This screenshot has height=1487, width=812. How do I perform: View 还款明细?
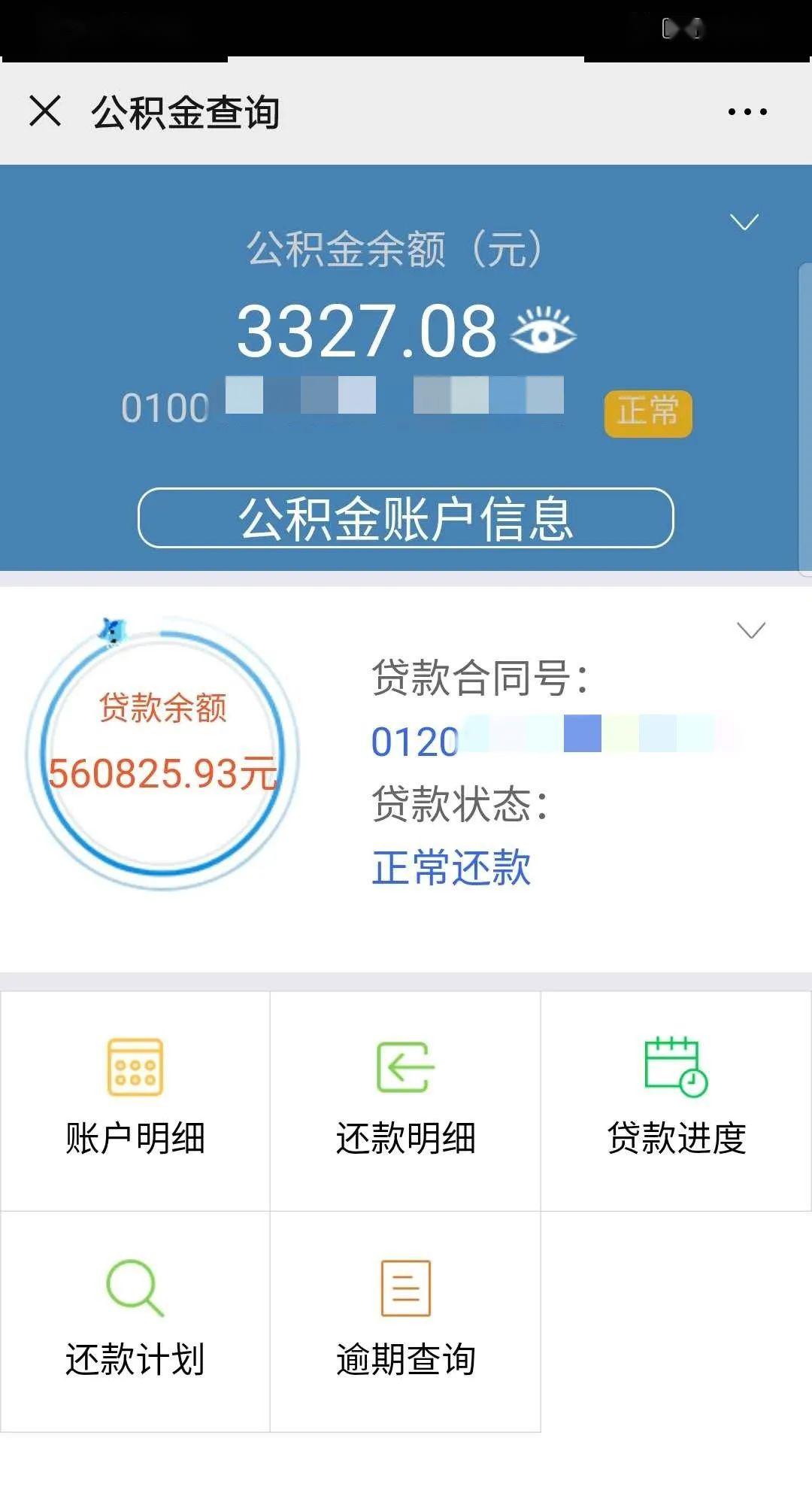coord(405,1100)
